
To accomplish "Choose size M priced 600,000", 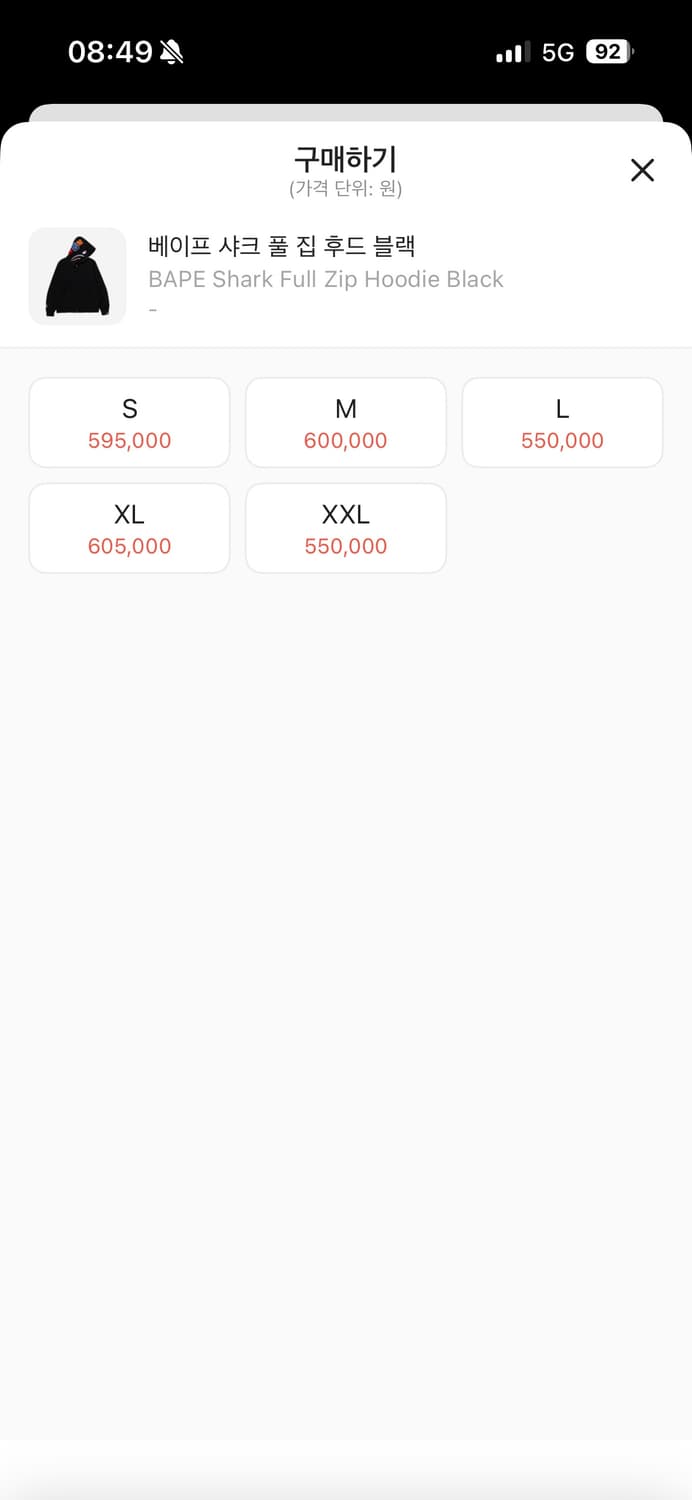I will pos(346,423).
